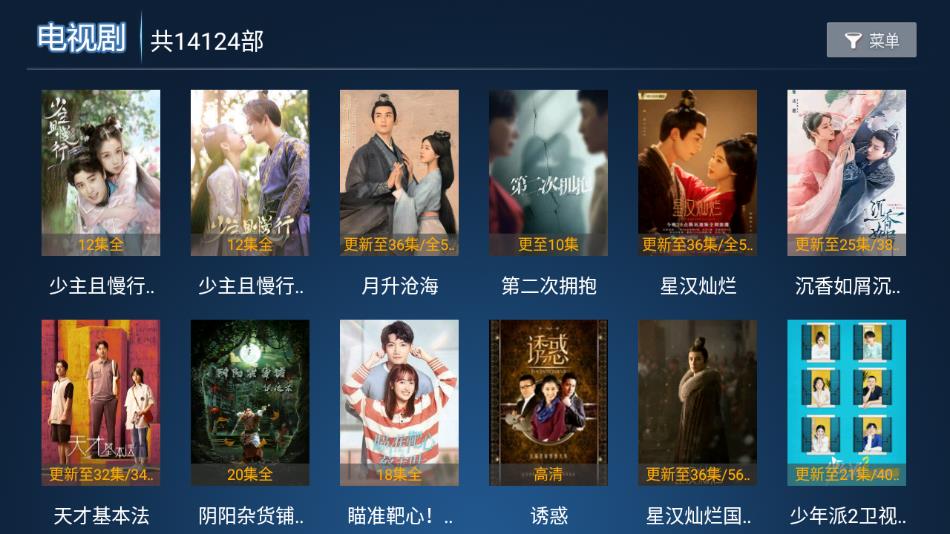Viewport: 950px width, 534px height.
Task: View the series 天才基本法
Action: tap(100, 403)
